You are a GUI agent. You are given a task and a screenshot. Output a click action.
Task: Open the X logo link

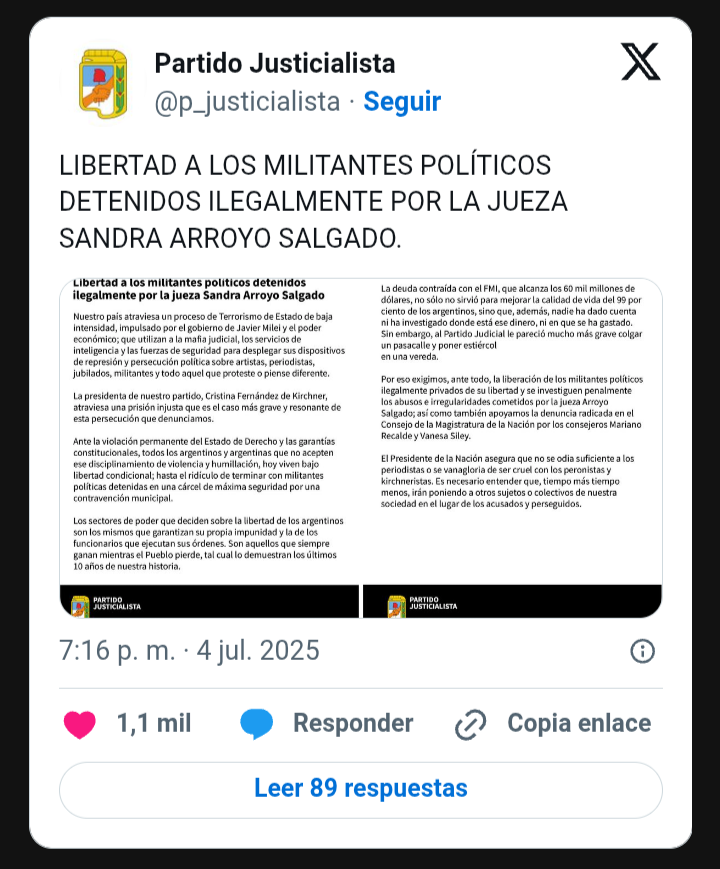point(641,62)
